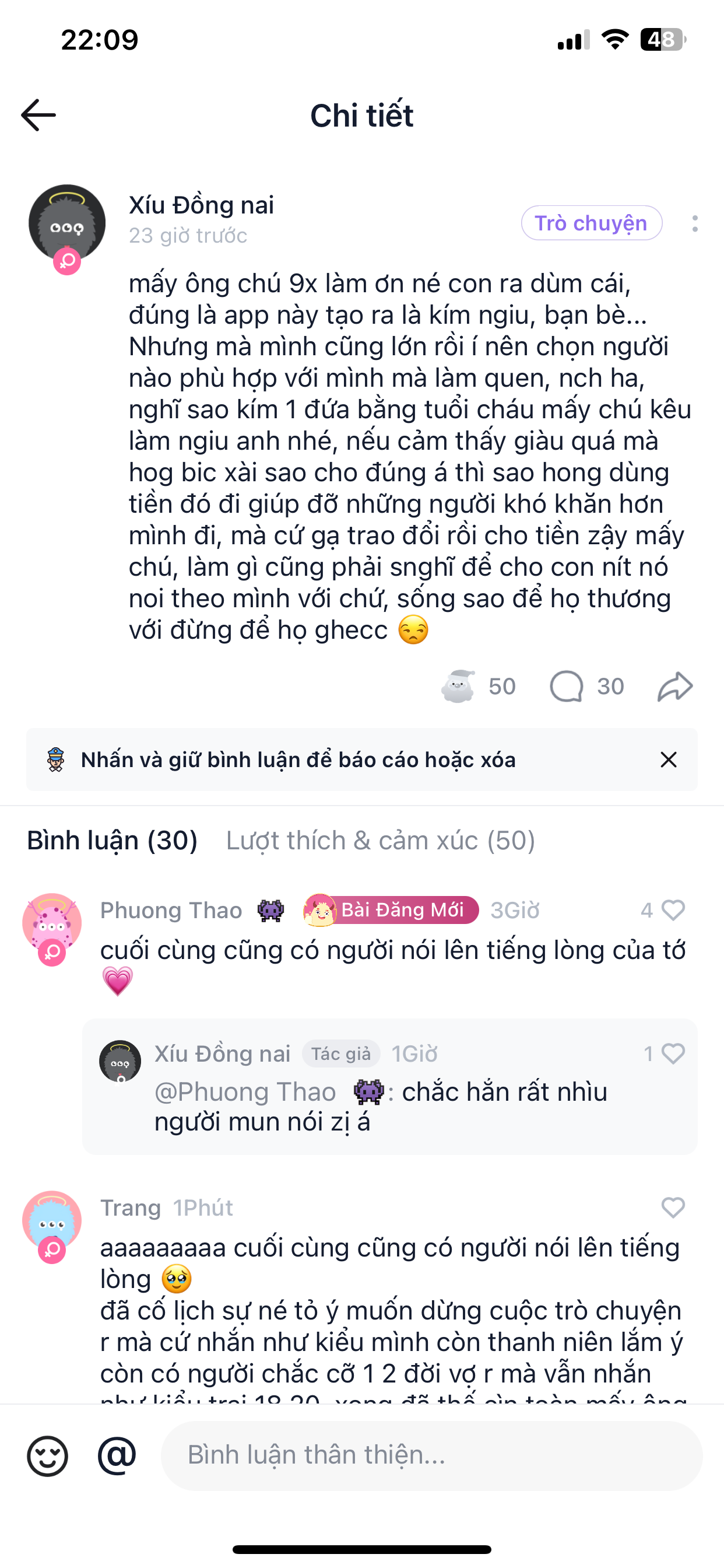The image size is (724, 1568).
Task: Dismiss the report or delete hint banner
Action: point(668,759)
